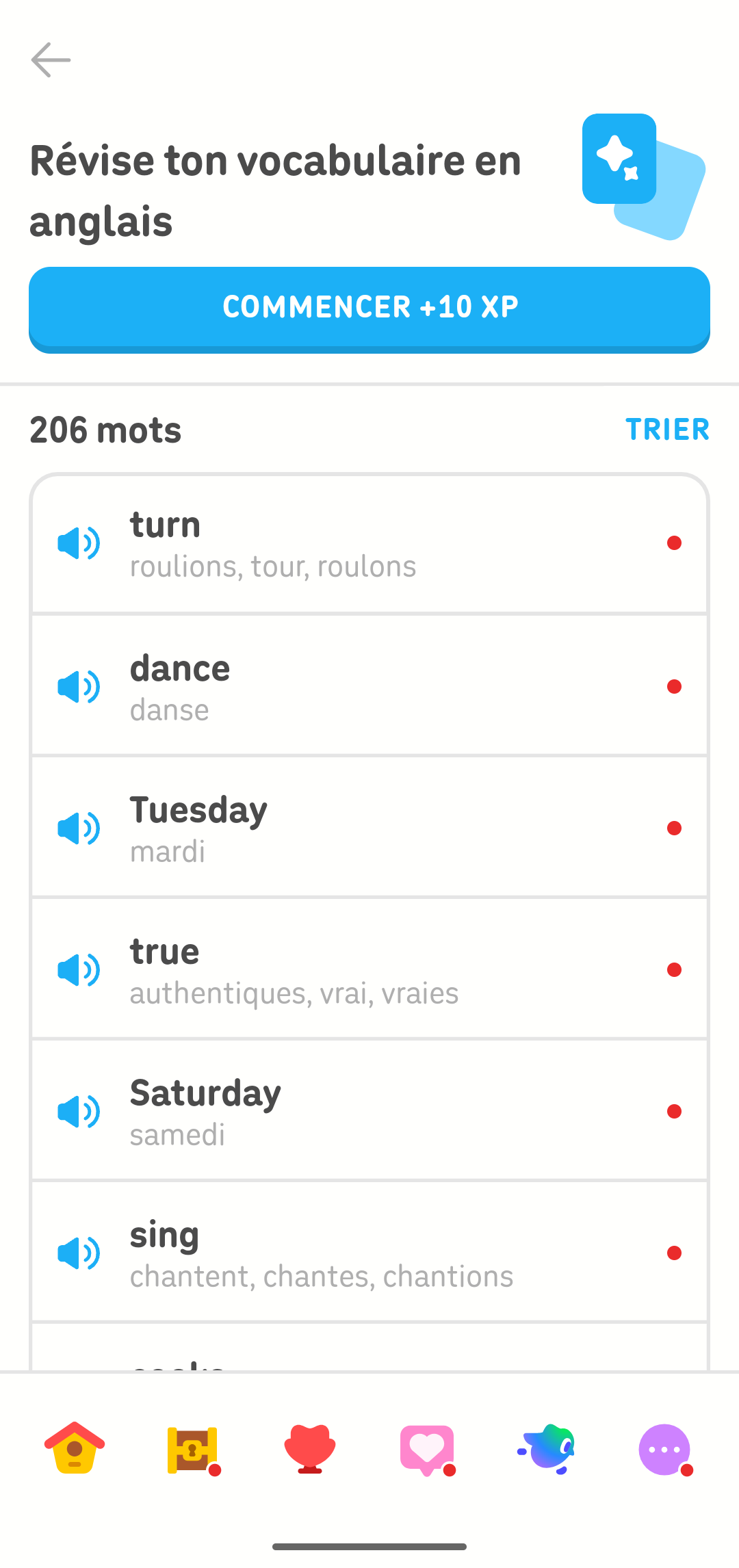
Task: Tap the back arrow at the top
Action: (x=51, y=60)
